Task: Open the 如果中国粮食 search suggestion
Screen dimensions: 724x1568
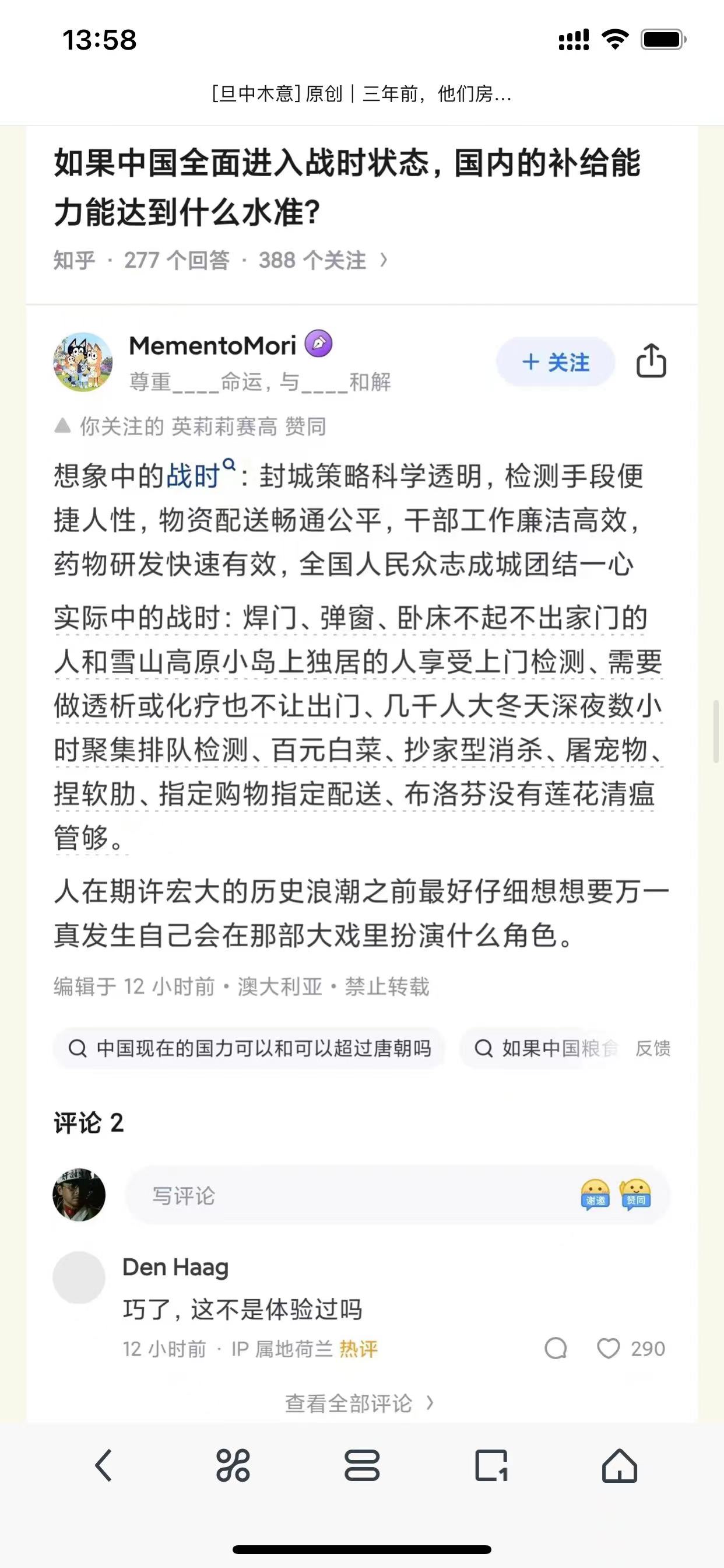Action: pos(542,1048)
